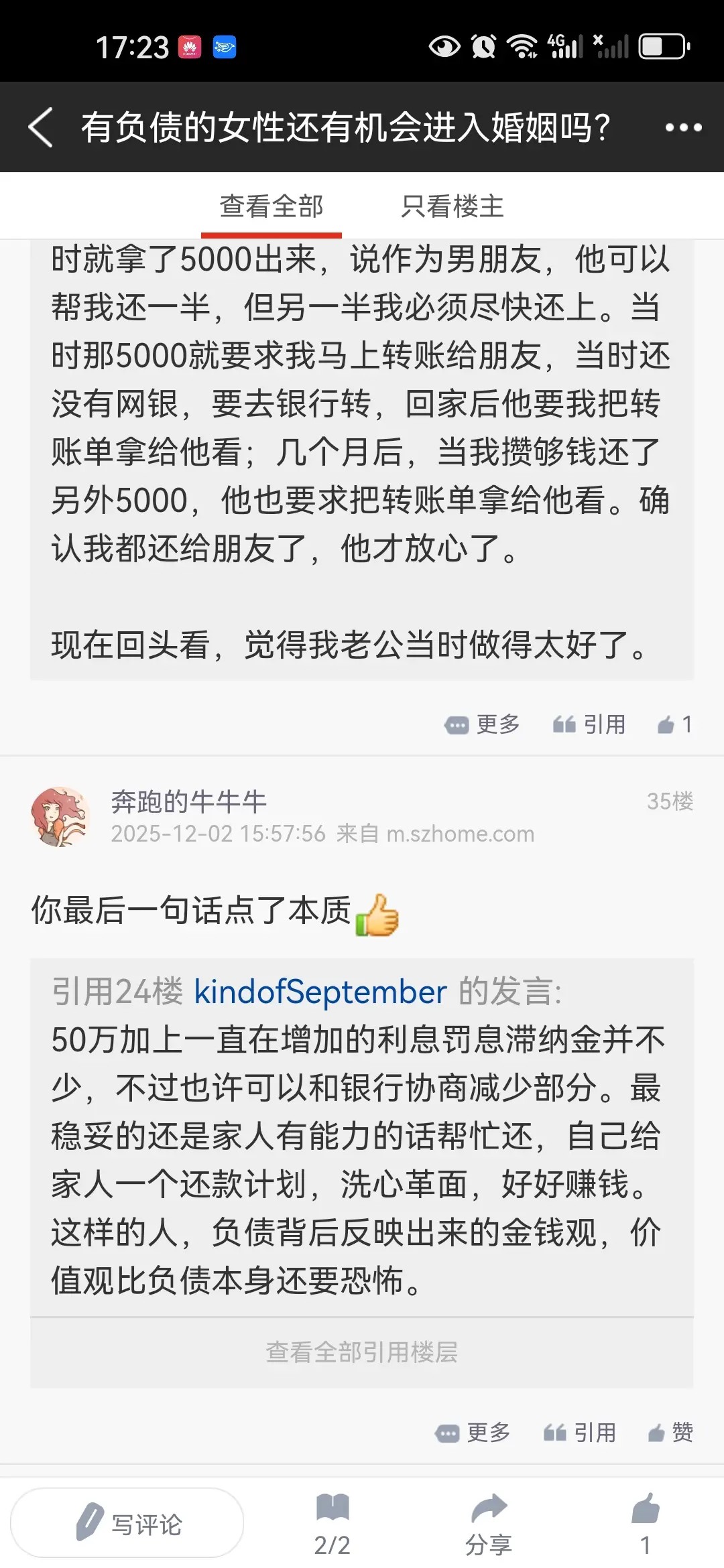Open 奔跑的牛牛牛's avatar profile
Screen dimensions: 724x1568
click(60, 816)
